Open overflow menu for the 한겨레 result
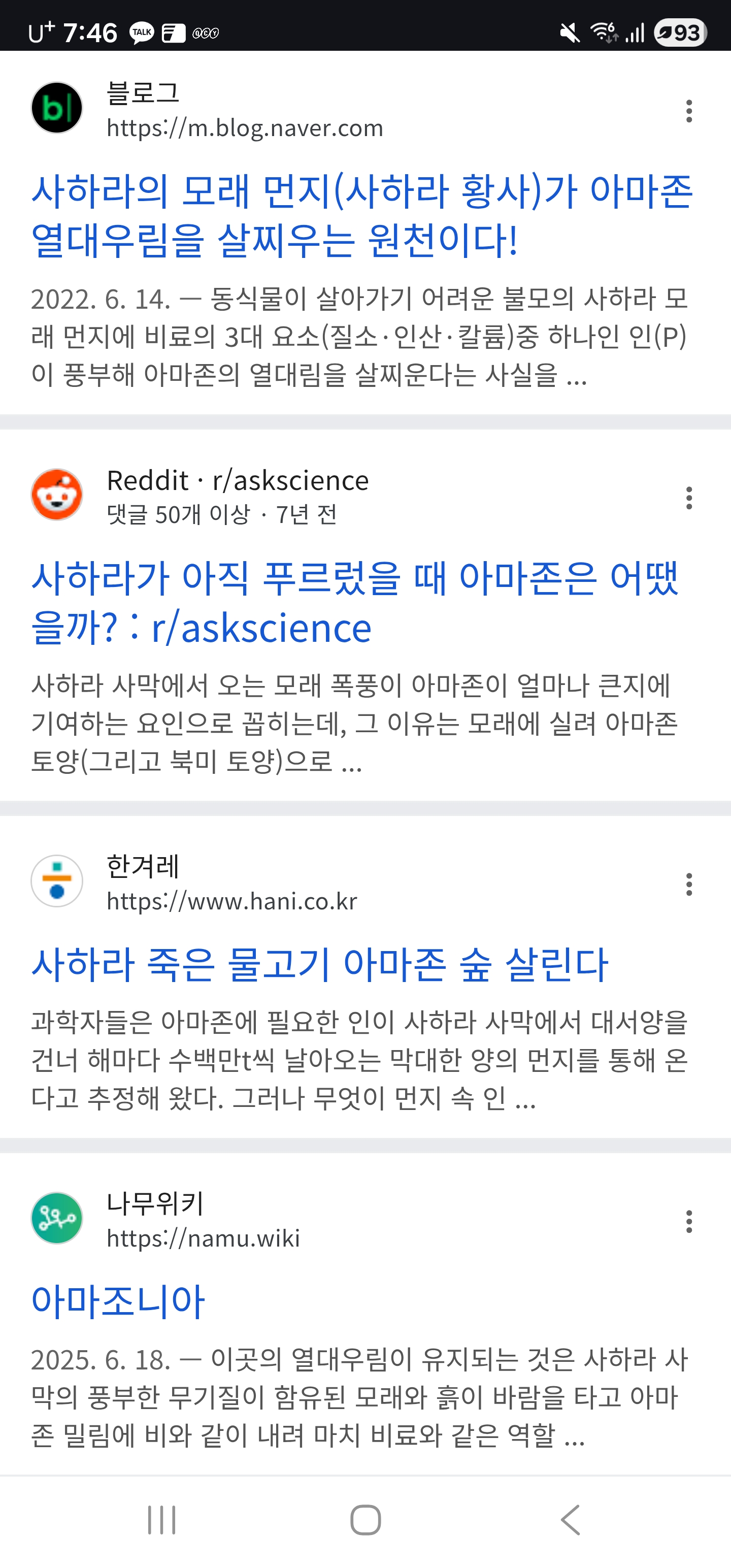Viewport: 731px width, 1568px height. pos(688,884)
